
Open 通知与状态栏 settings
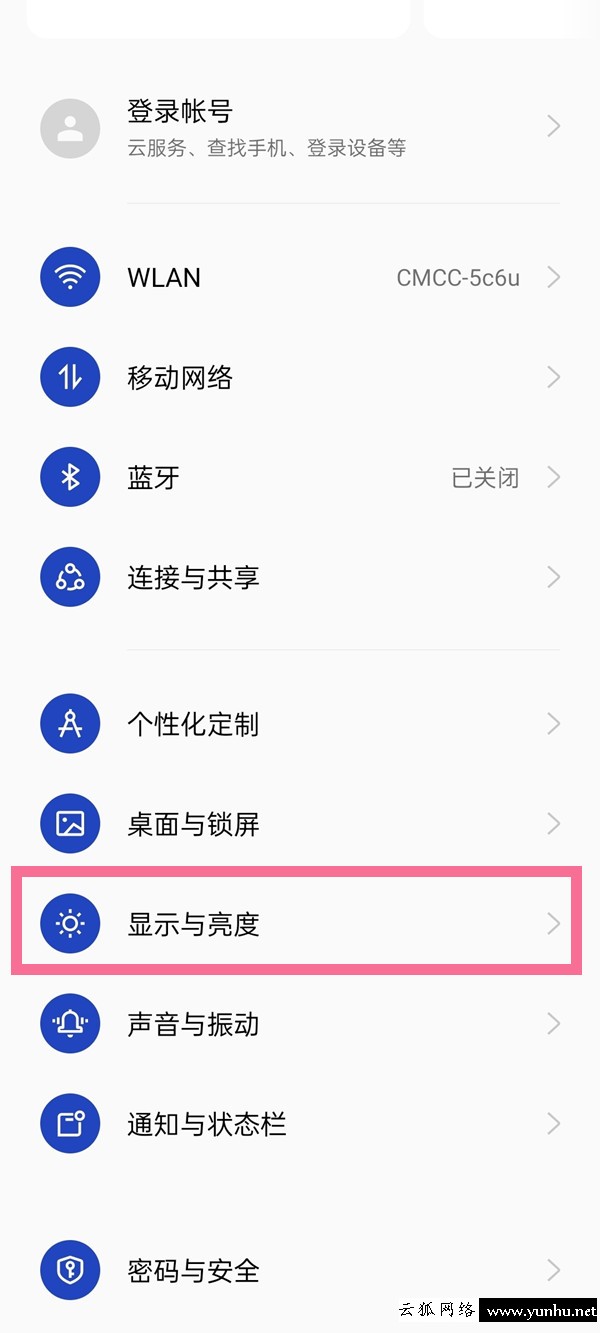click(x=300, y=1123)
